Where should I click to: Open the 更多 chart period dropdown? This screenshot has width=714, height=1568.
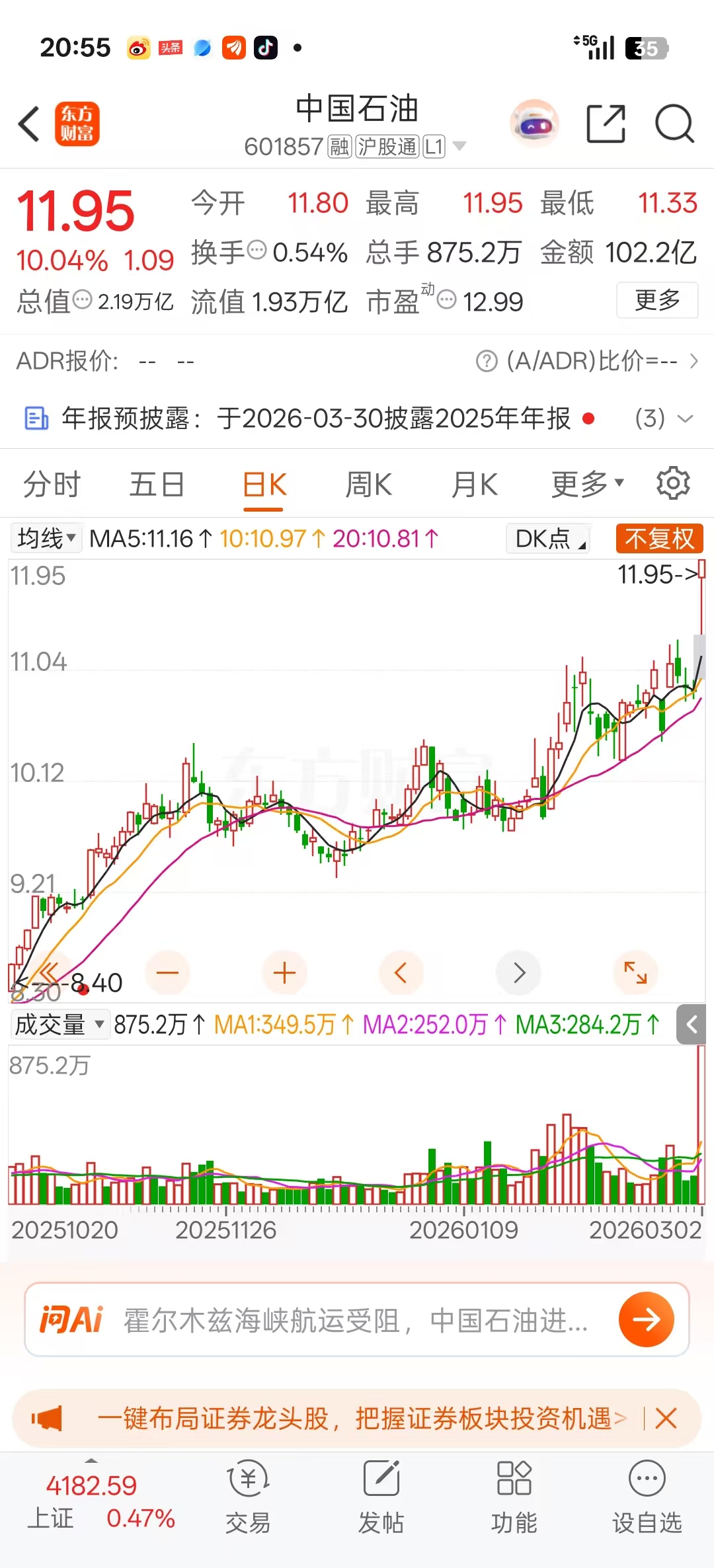click(587, 485)
